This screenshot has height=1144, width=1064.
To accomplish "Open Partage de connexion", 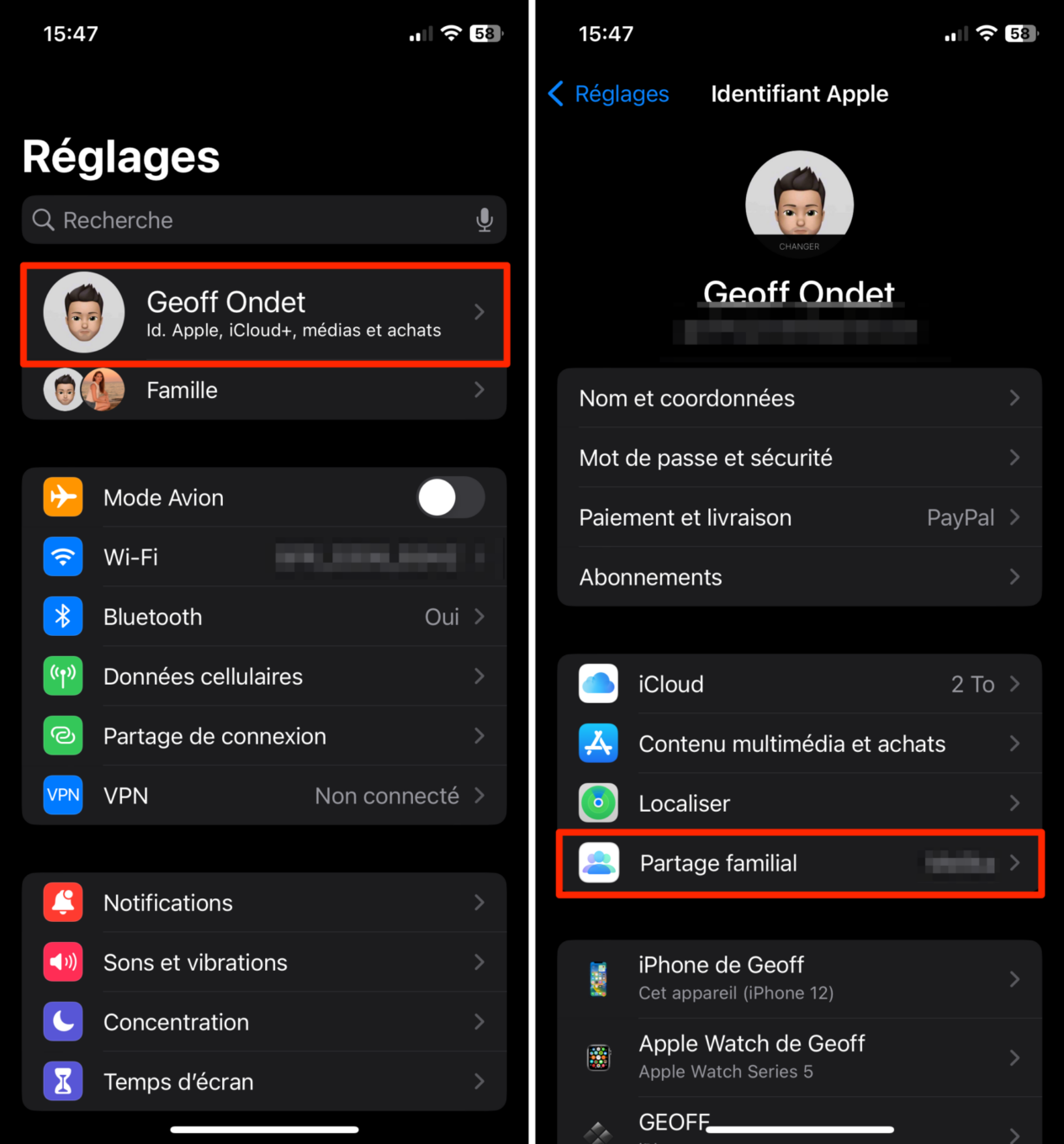I will 264,737.
